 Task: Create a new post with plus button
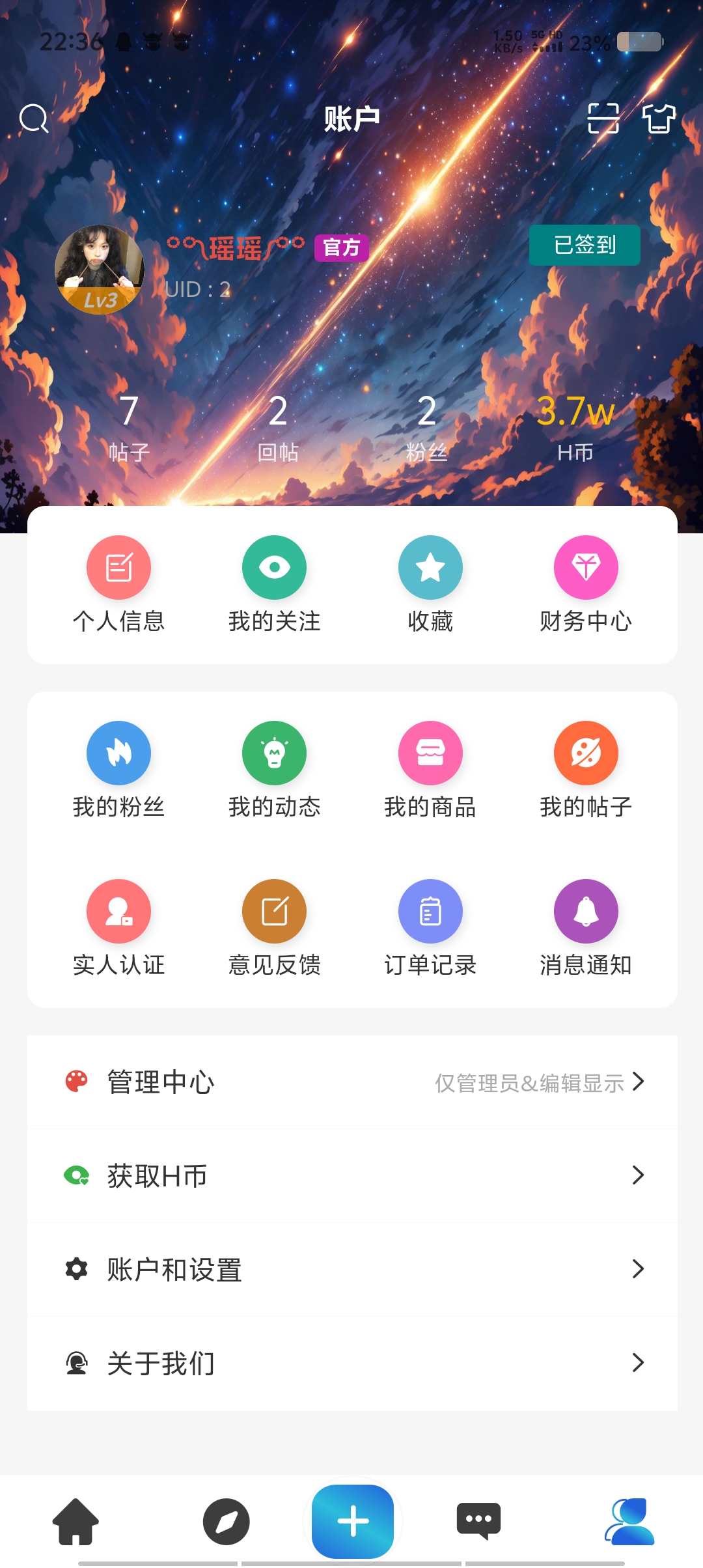[x=353, y=1521]
